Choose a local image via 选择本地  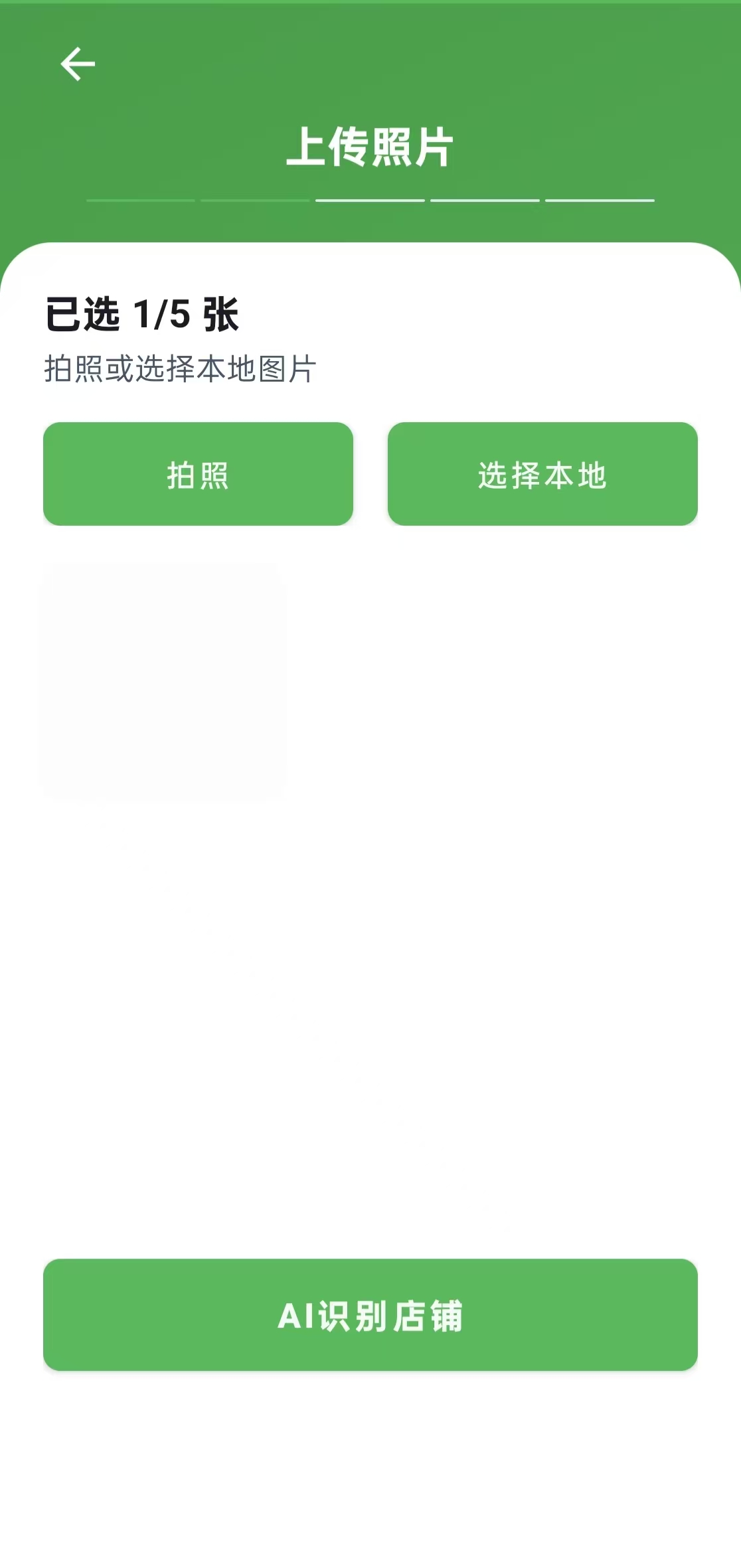coord(542,473)
